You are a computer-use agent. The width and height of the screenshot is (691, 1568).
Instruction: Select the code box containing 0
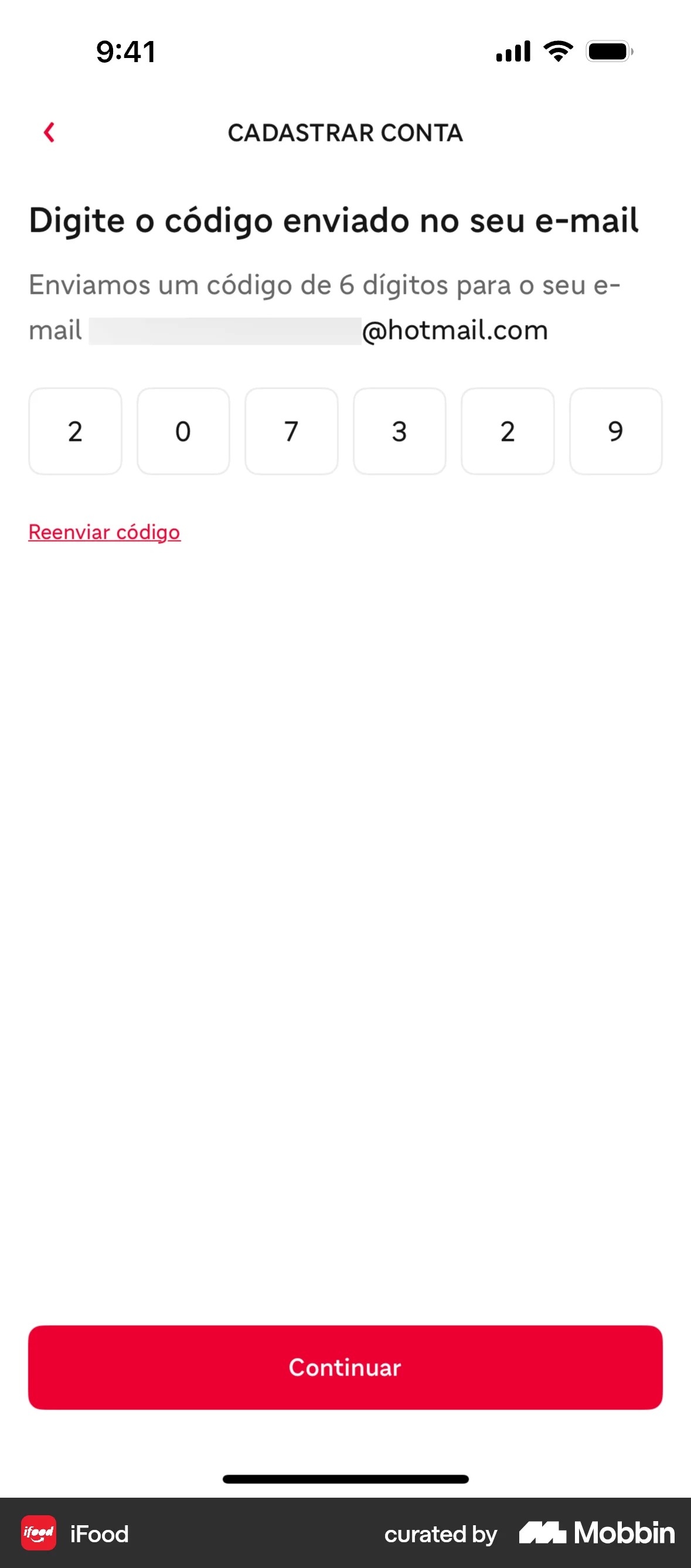(x=183, y=431)
